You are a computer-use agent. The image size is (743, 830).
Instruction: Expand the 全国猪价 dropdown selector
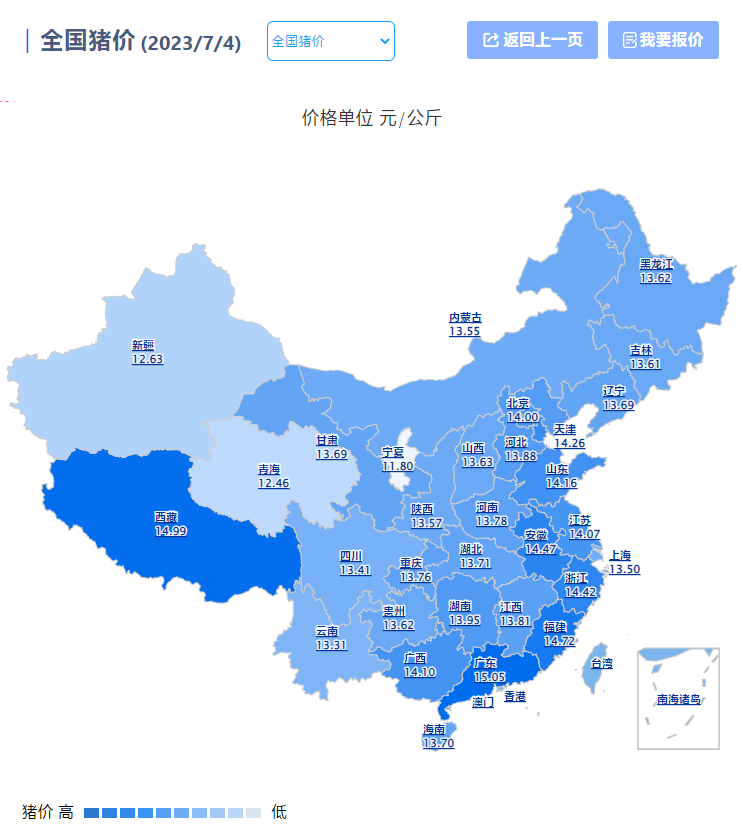[330, 41]
